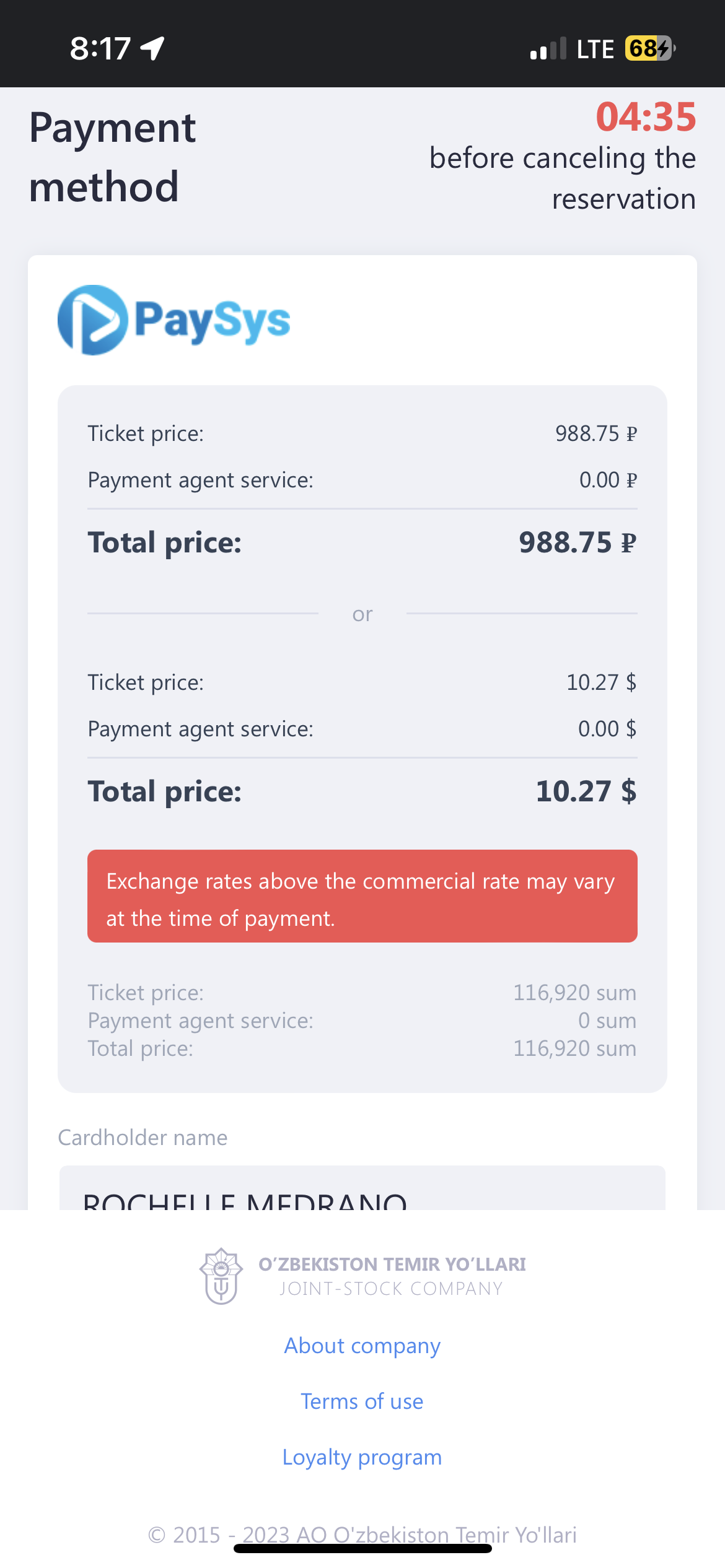Open the Terms of use page
This screenshot has height=1568, width=725.
coord(361,1401)
